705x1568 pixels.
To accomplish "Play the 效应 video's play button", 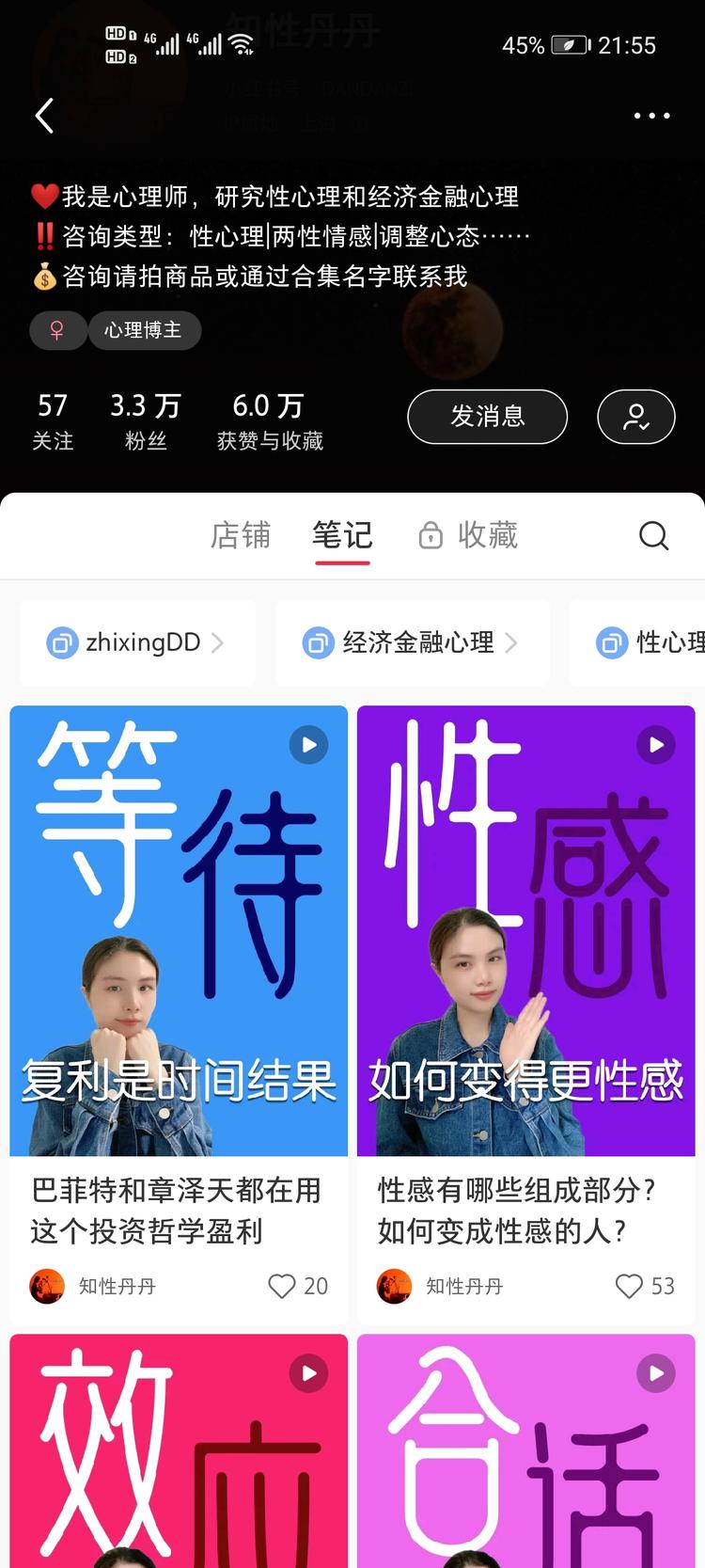I will coord(309,1373).
